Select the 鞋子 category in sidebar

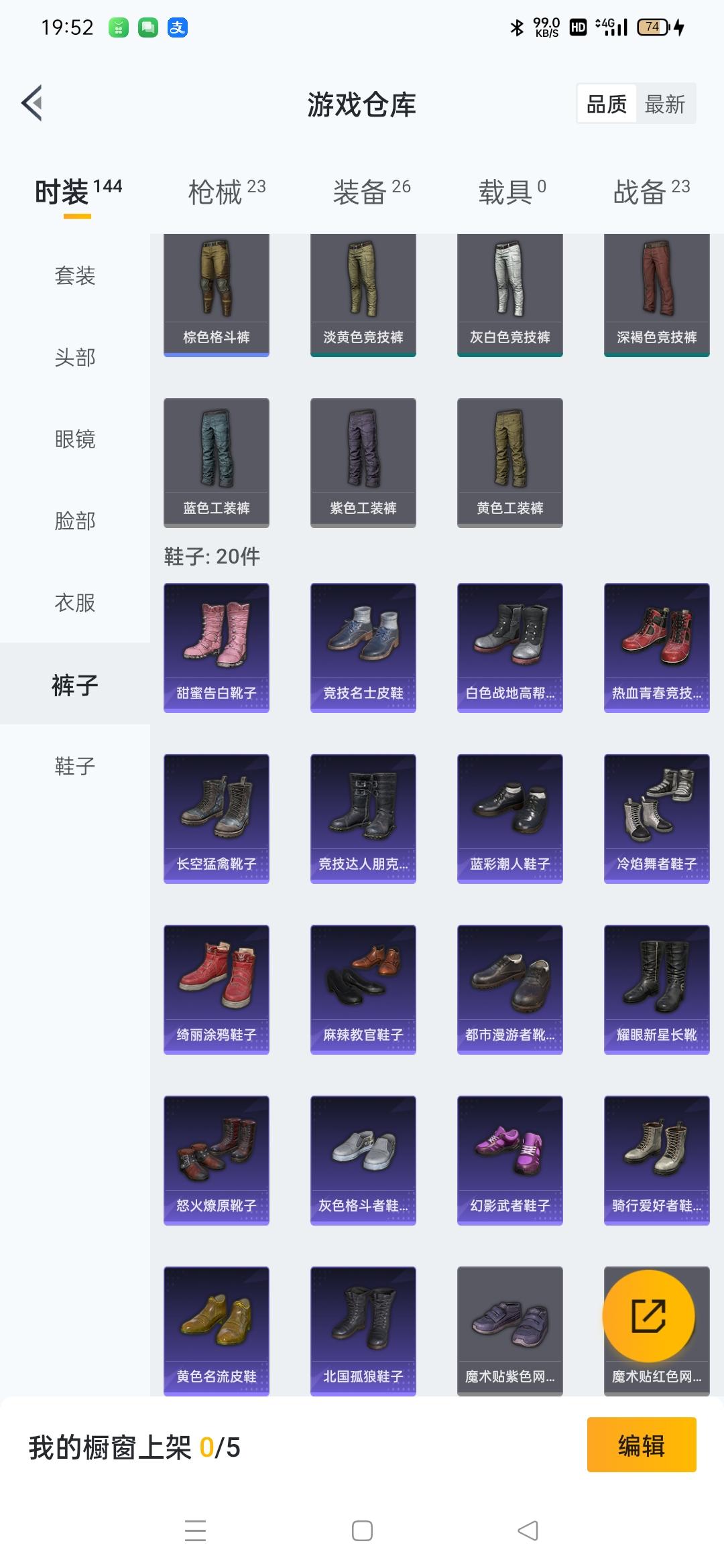74,766
